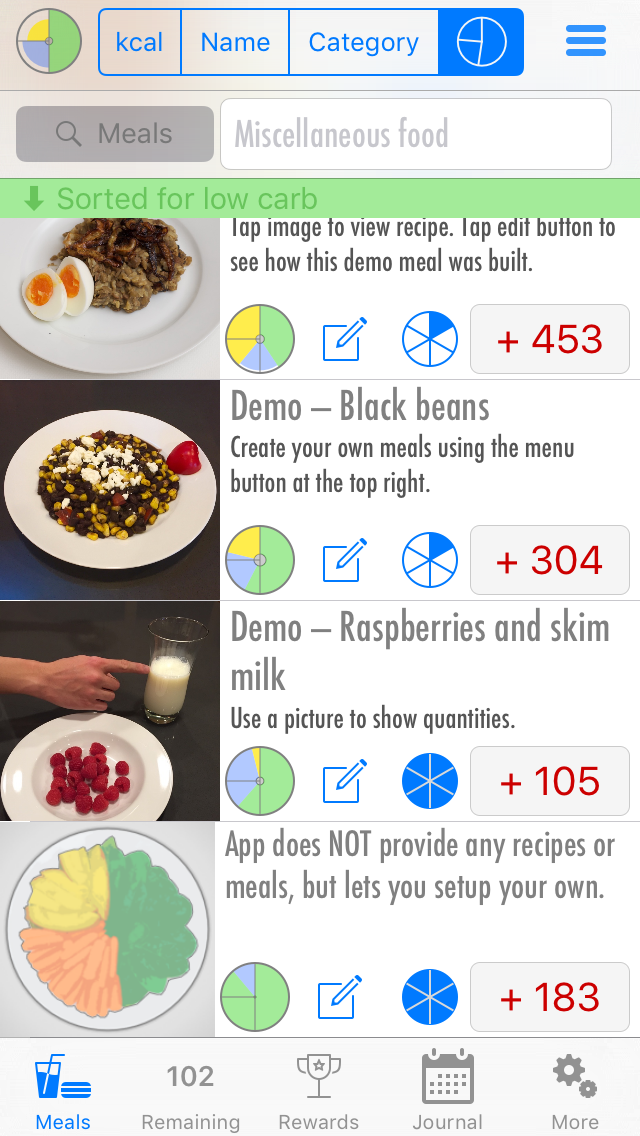Sort meals by Category

pyautogui.click(x=363, y=42)
